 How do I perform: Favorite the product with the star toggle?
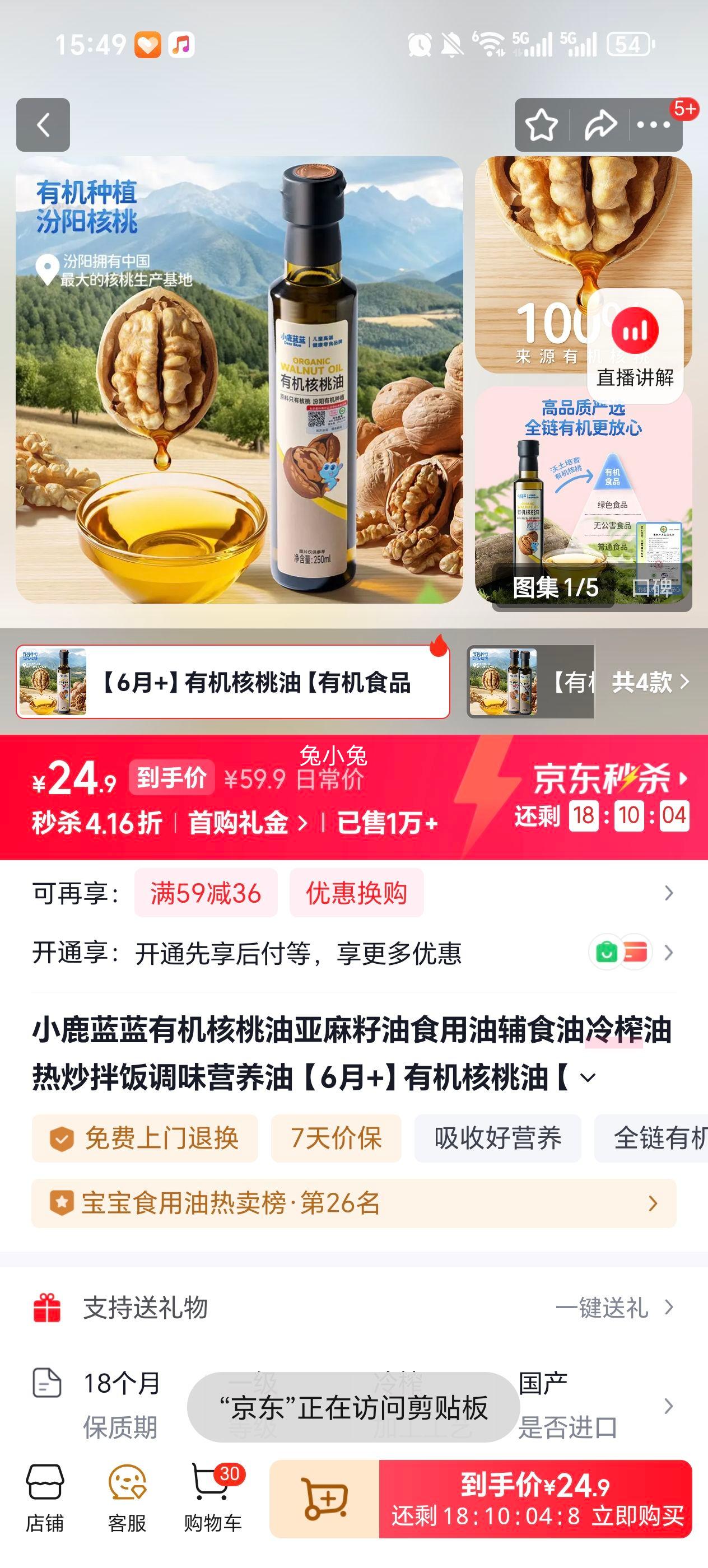[x=543, y=125]
